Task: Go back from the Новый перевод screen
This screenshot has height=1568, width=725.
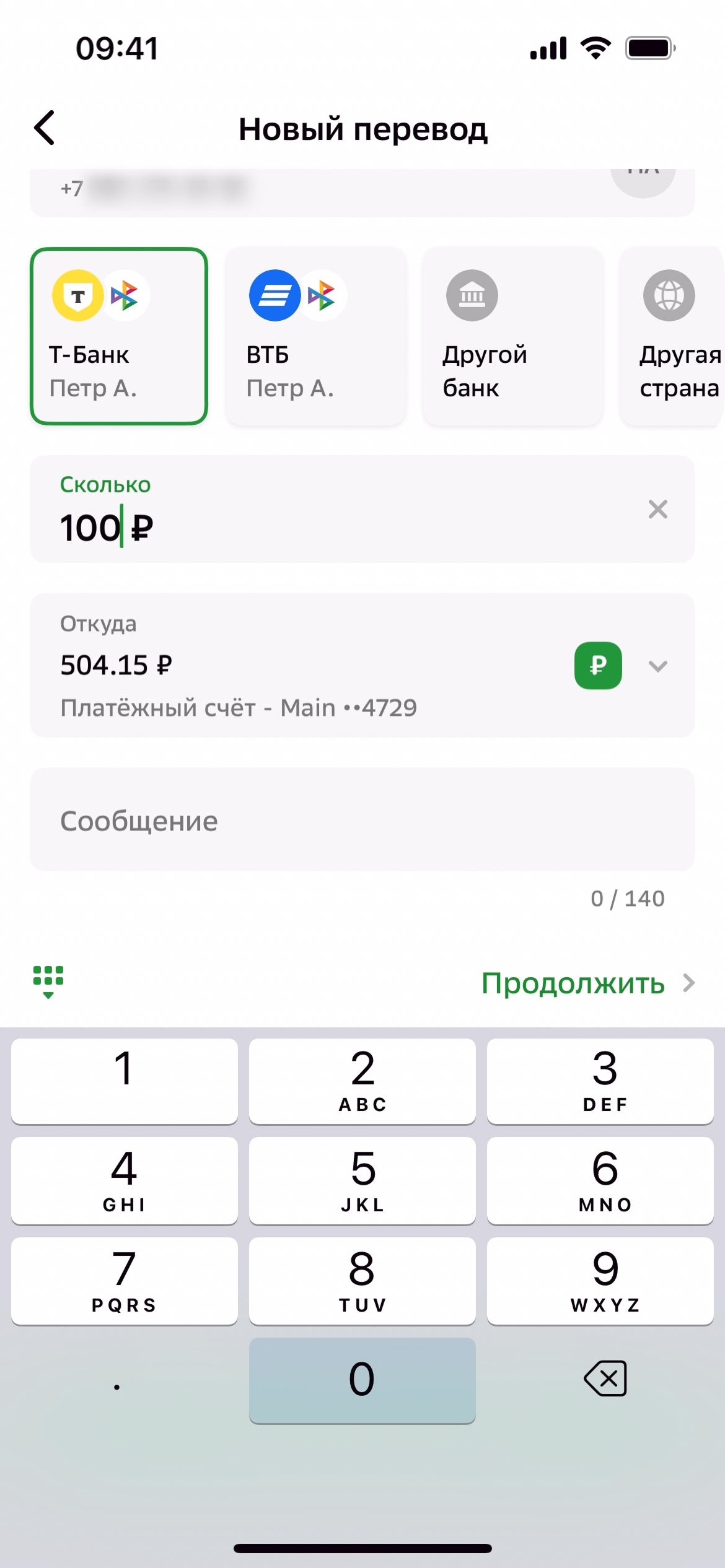Action: point(45,128)
